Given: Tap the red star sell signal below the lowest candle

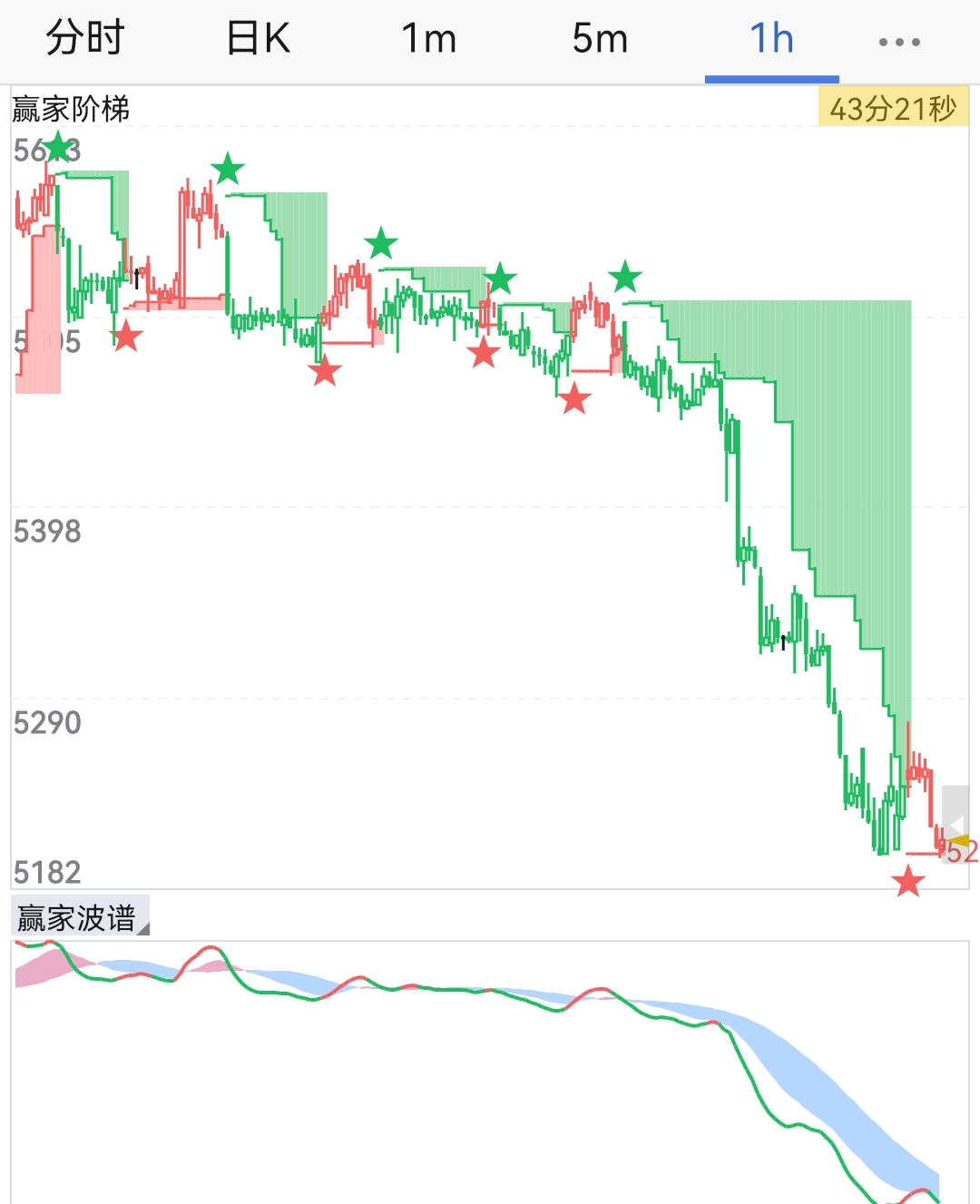Looking at the screenshot, I should (909, 880).
